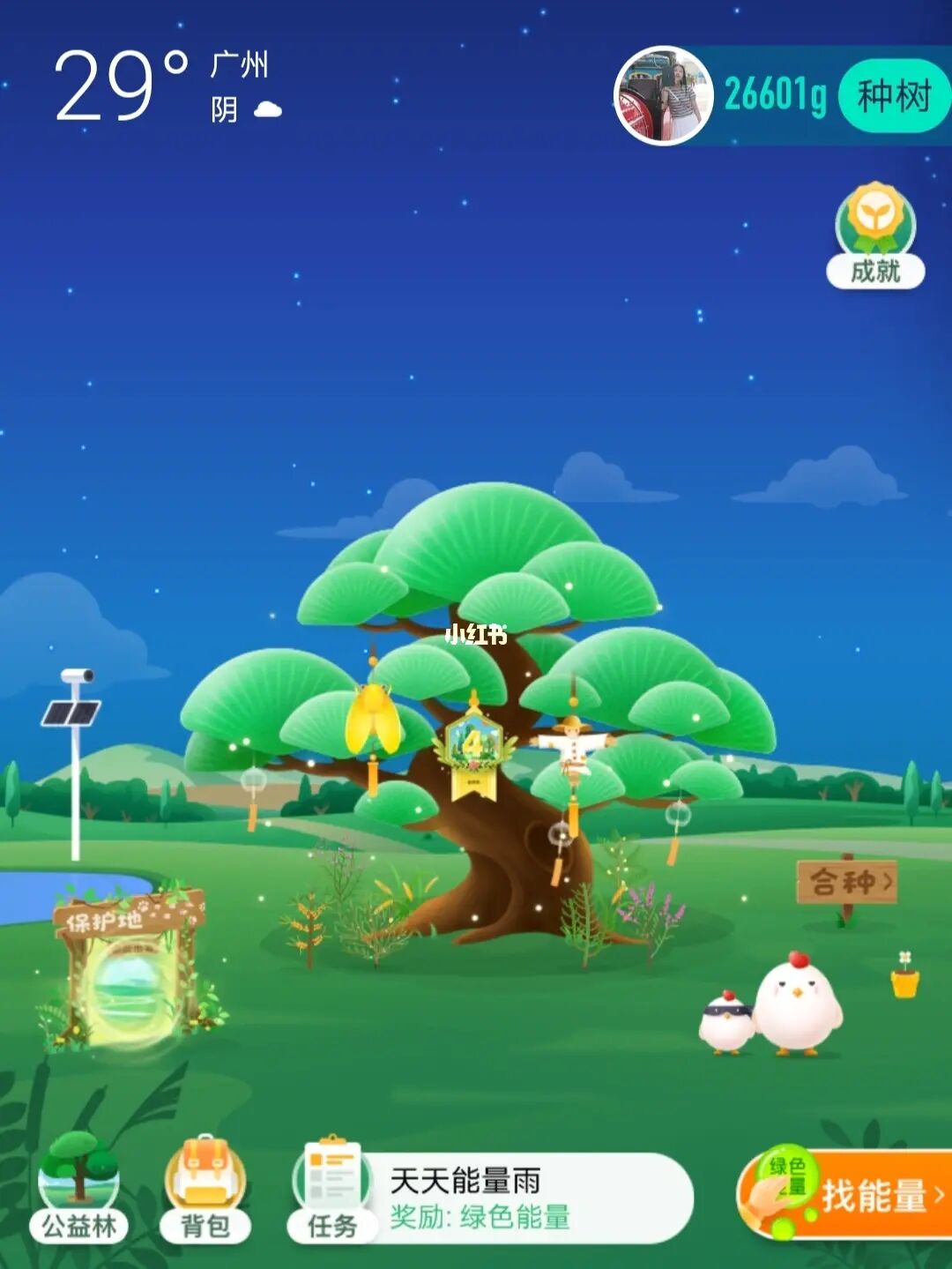This screenshot has height=1269, width=952.
Task: Open the 任务 tasks list
Action: tap(331, 1188)
